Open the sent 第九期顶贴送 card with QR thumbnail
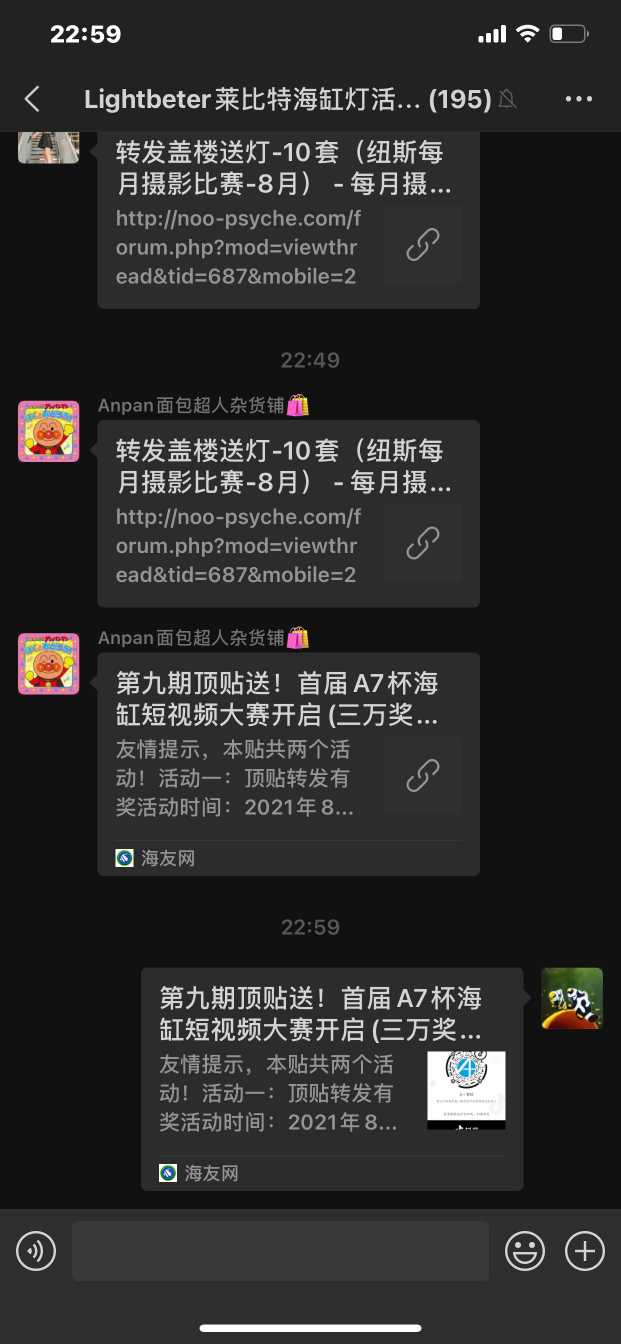Screen dimensions: 621x1344 tap(331, 1078)
